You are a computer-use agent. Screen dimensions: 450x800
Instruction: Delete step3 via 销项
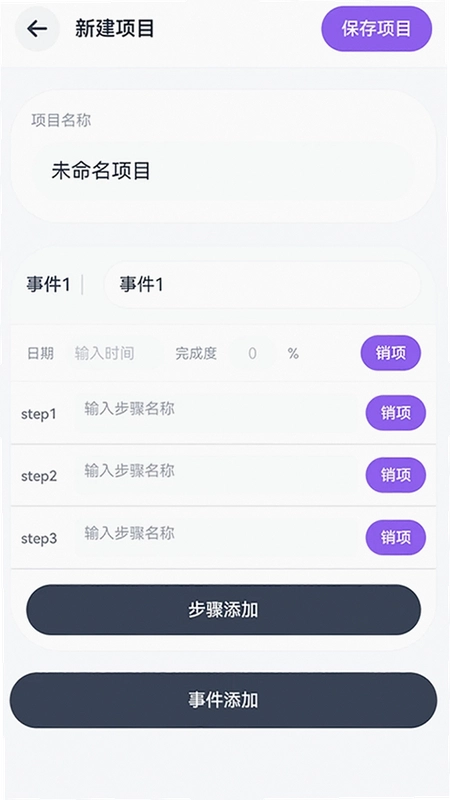pos(395,537)
